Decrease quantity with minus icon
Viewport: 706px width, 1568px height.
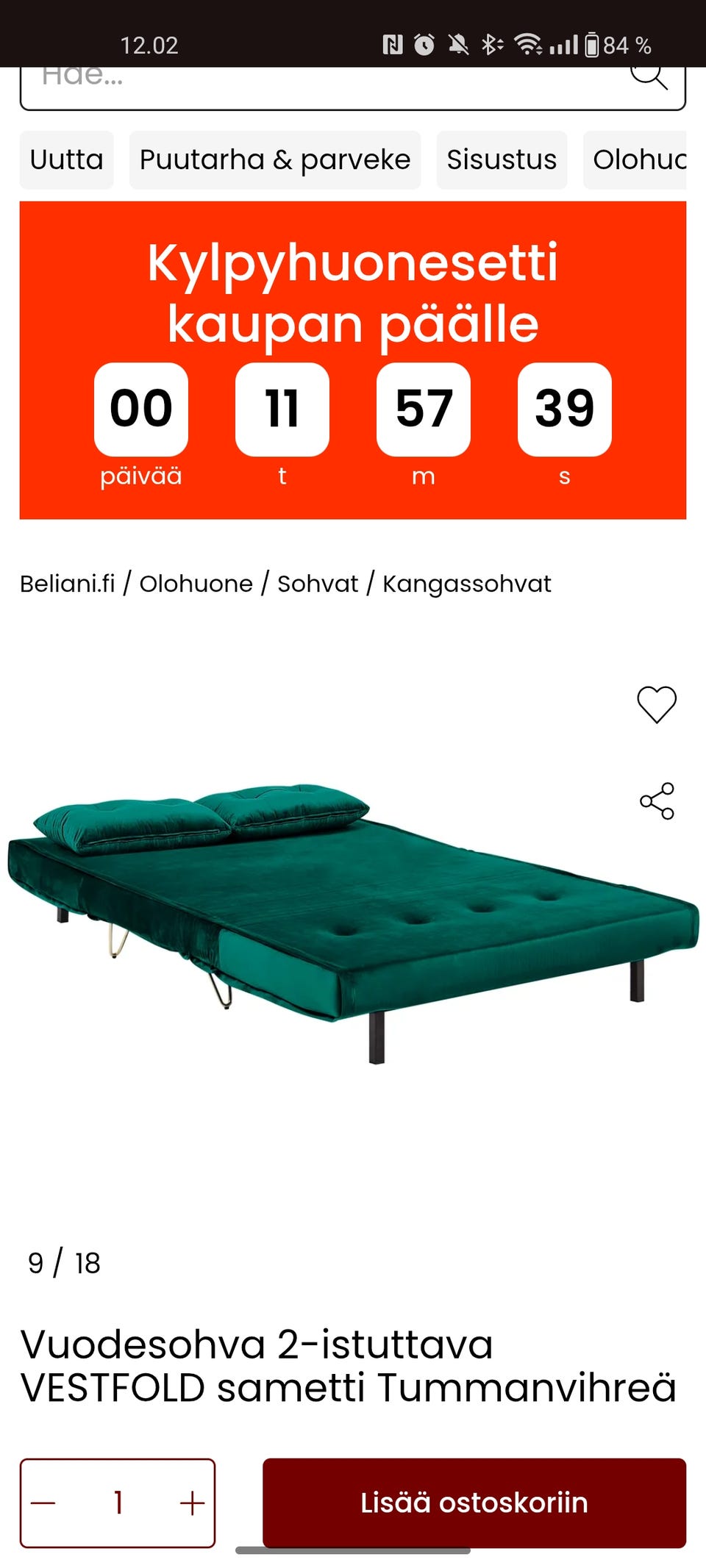tap(42, 1503)
